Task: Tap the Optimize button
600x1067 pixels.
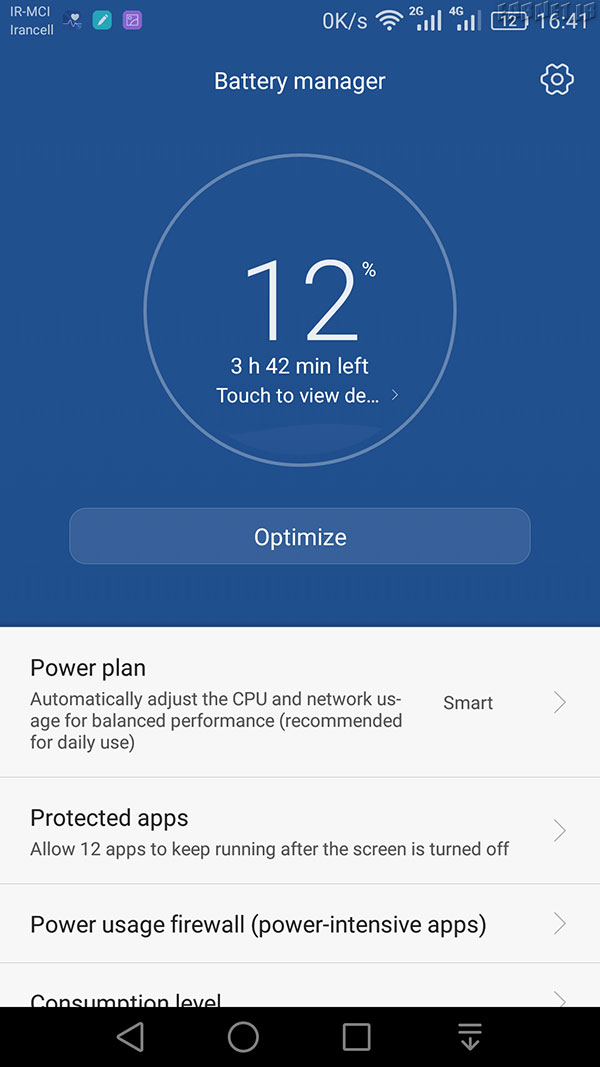Action: [x=300, y=536]
